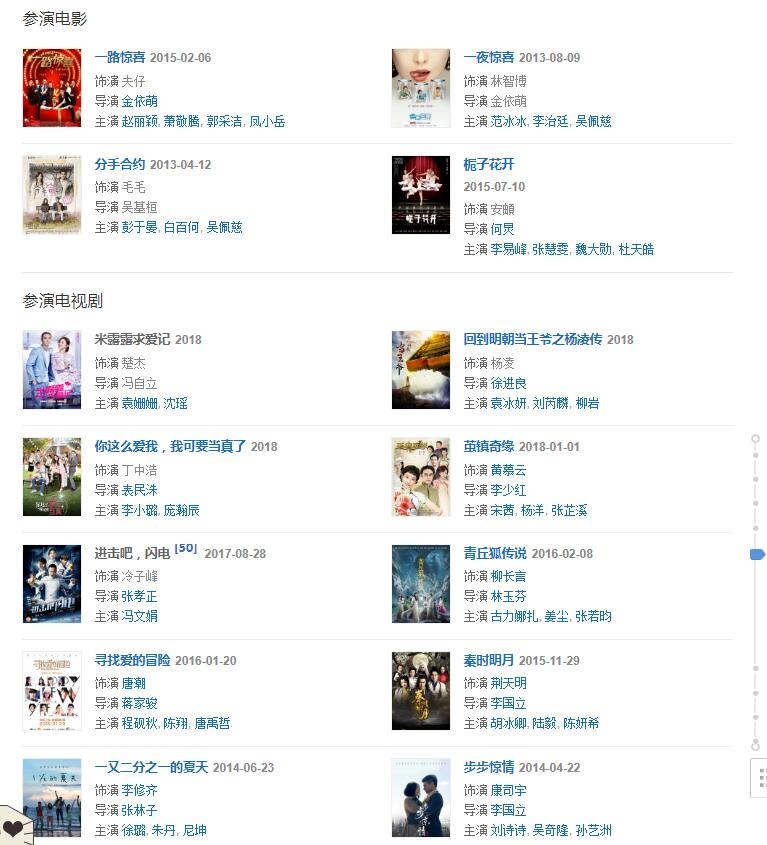Image resolution: width=767 pixels, height=845 pixels.
Task: Open the 栀子花开 movie title link
Action: pyautogui.click(x=489, y=165)
